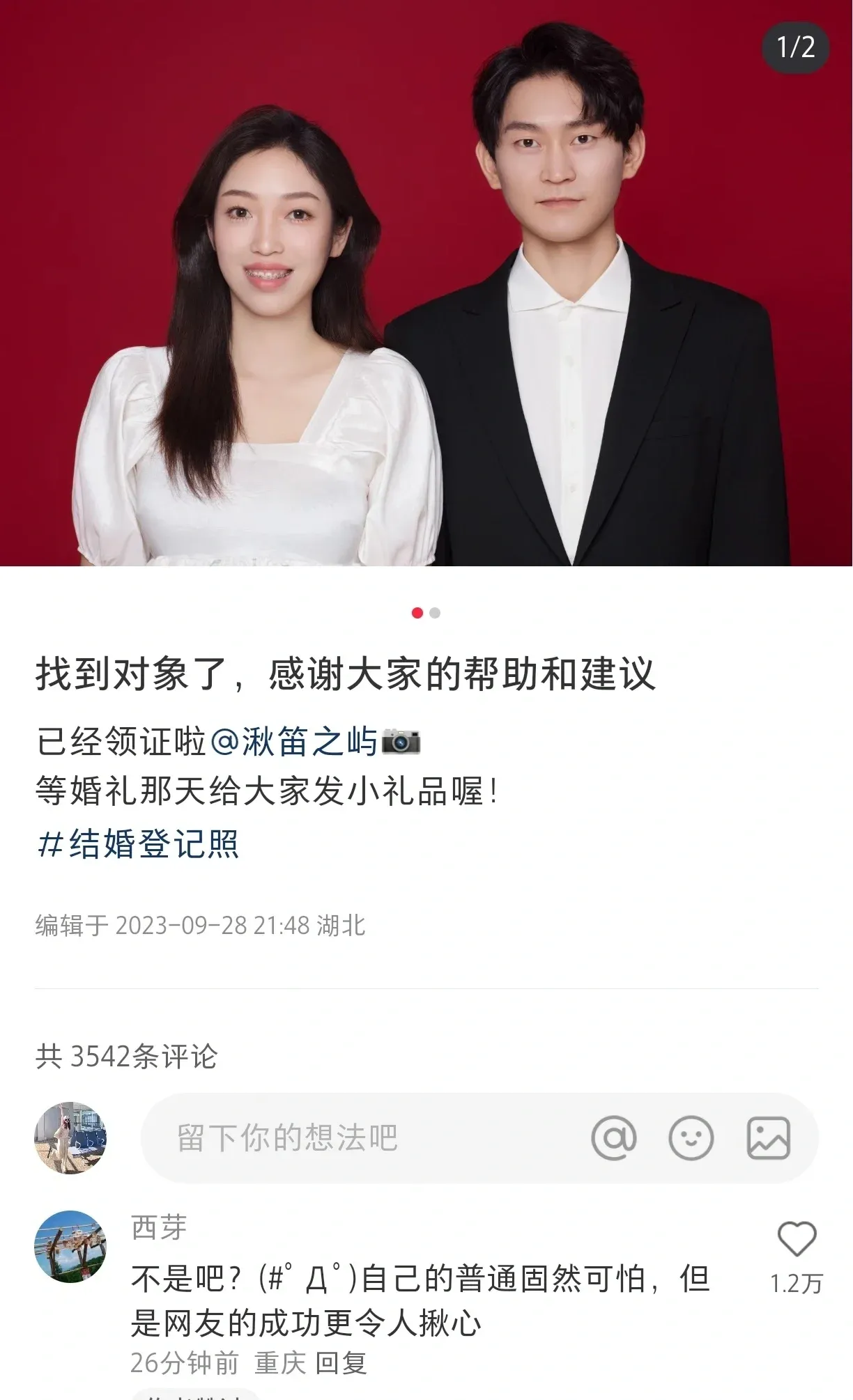Open commenter 西芽's profile avatar
The image size is (853, 1400).
click(70, 1246)
